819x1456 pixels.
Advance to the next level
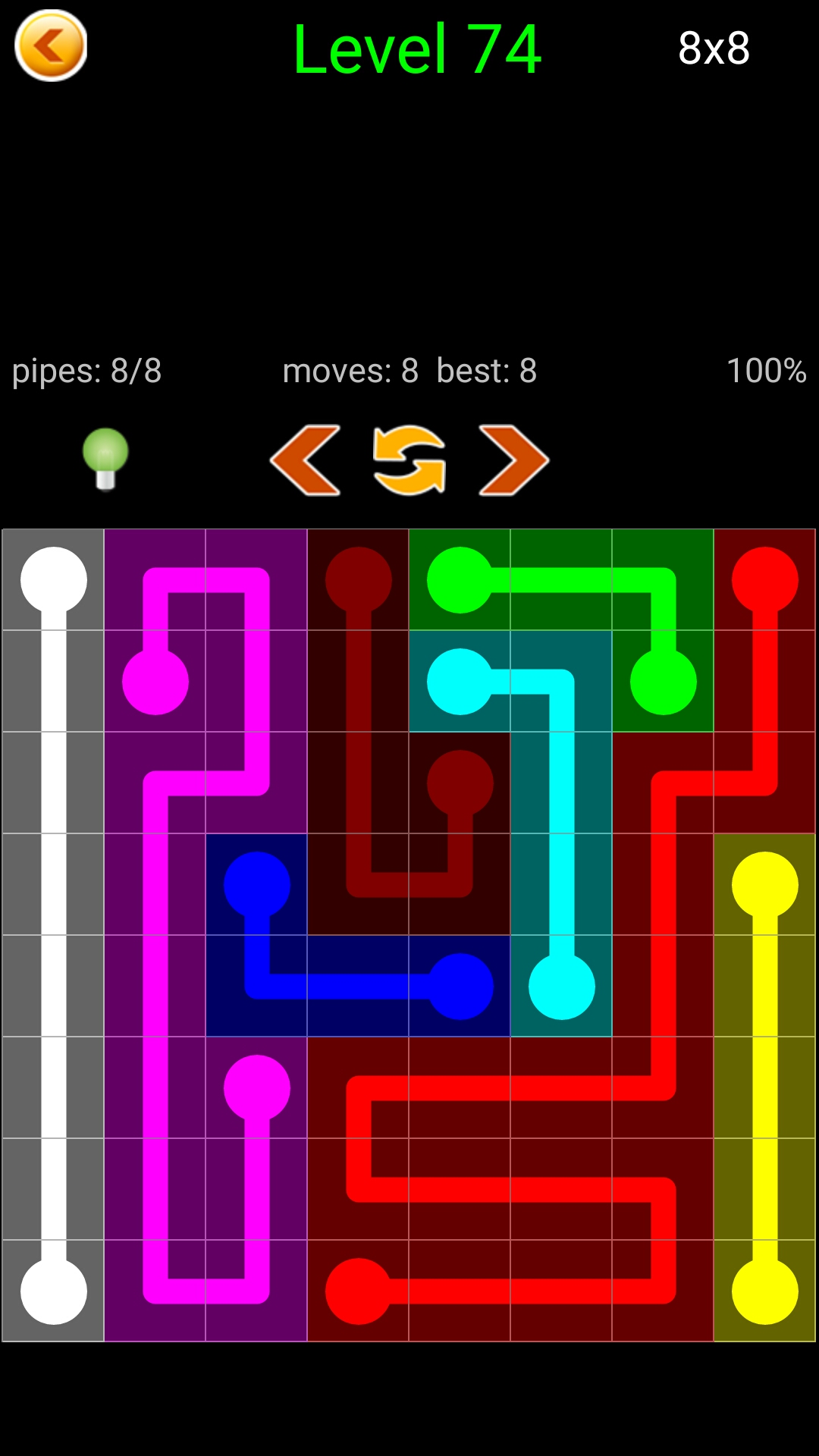513,460
